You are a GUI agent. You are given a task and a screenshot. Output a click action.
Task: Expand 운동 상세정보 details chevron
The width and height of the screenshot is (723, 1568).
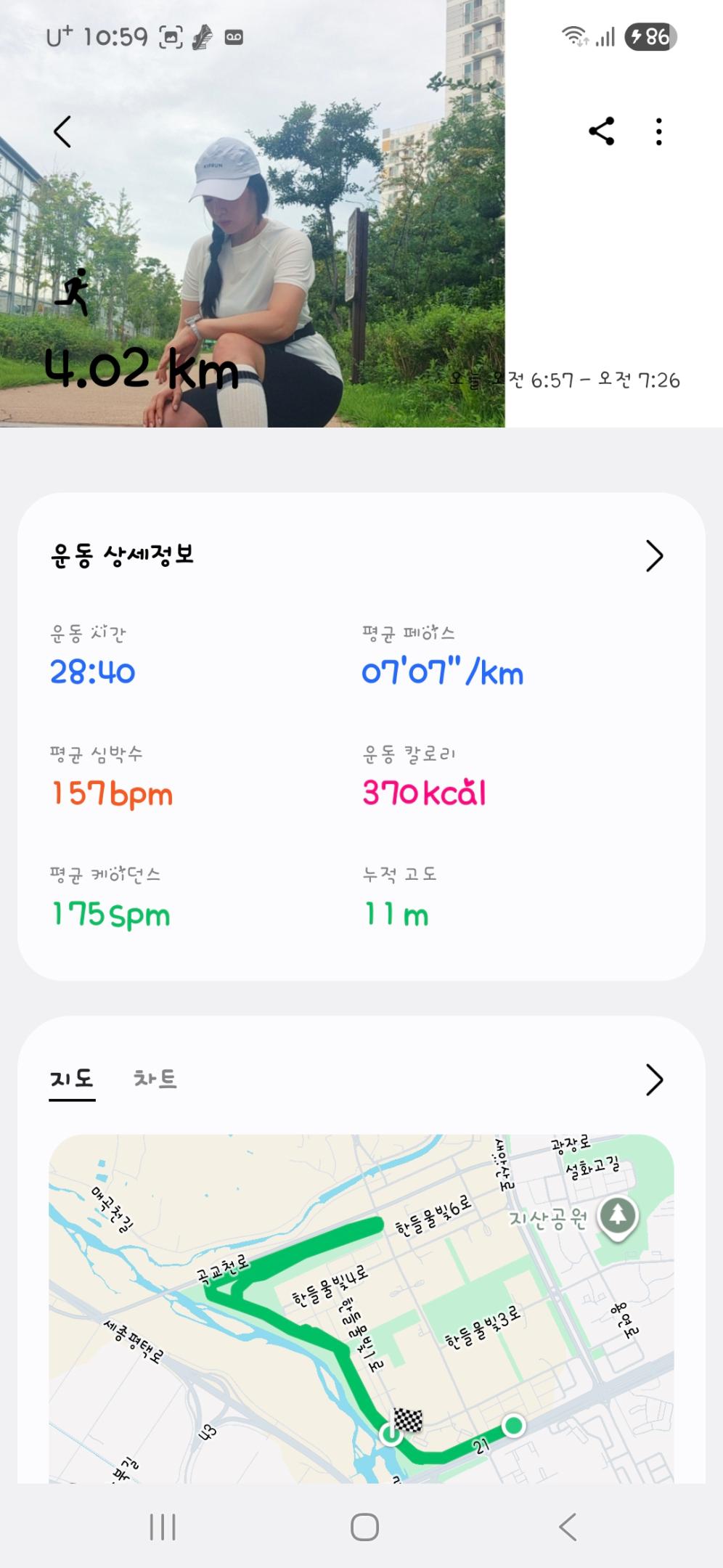click(x=654, y=556)
